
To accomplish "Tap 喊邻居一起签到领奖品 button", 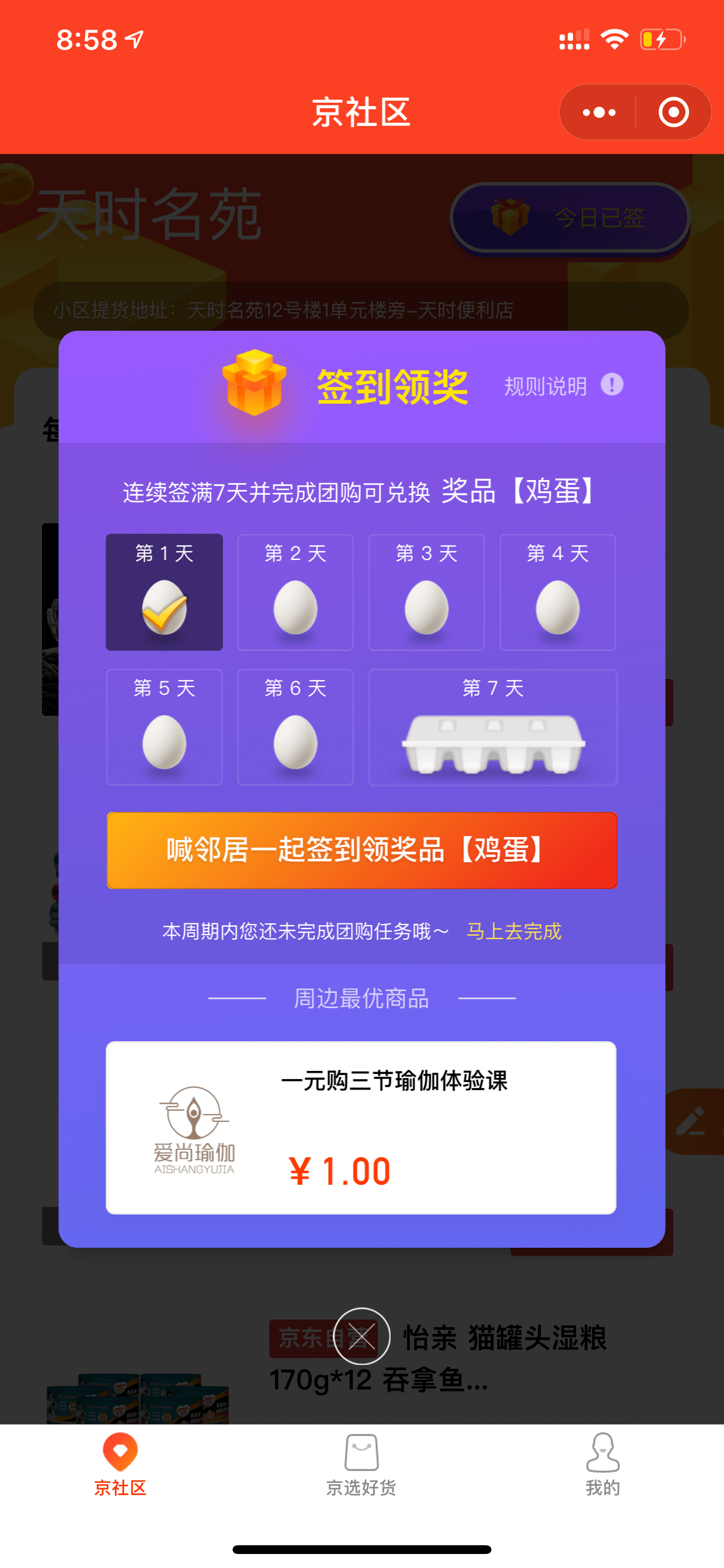I will pos(362,850).
